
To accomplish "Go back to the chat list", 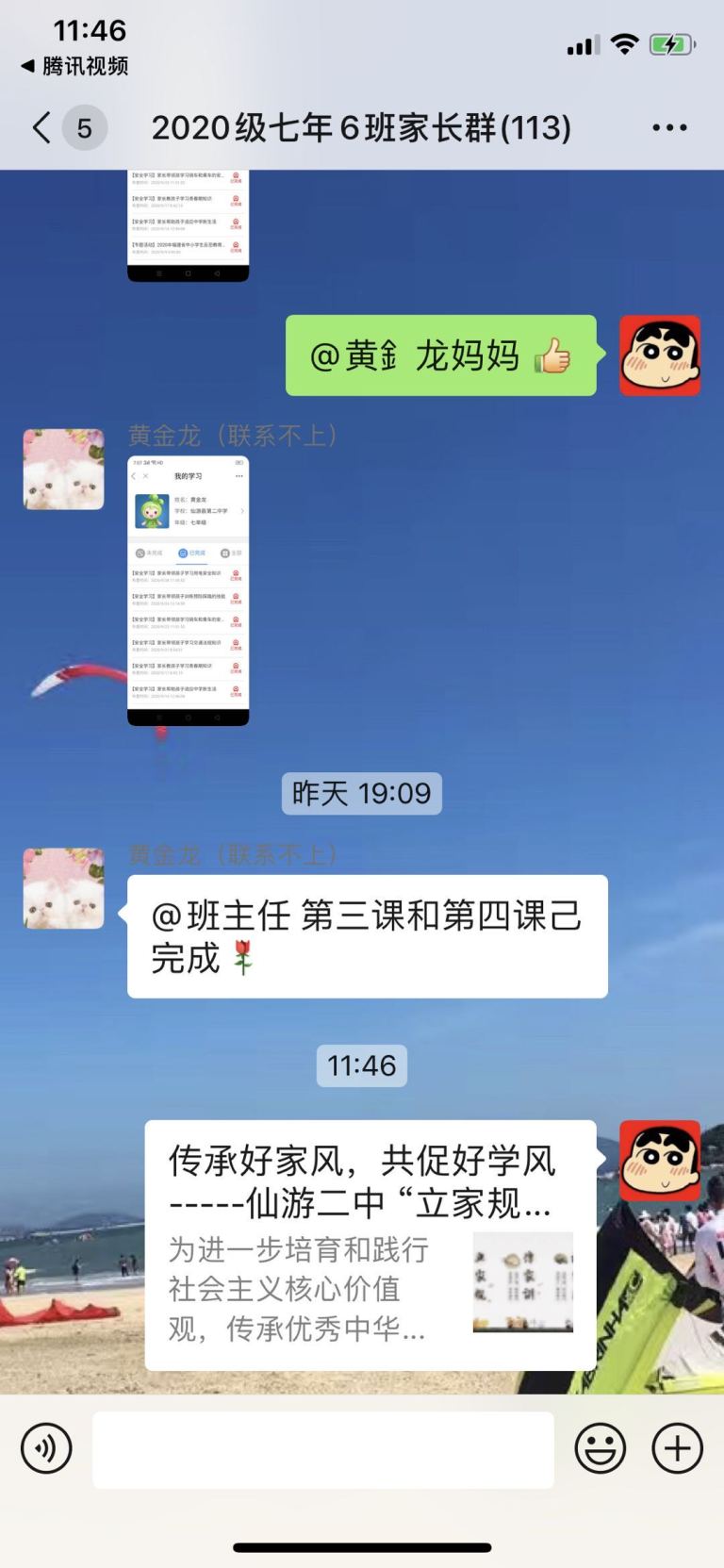I will (41, 127).
